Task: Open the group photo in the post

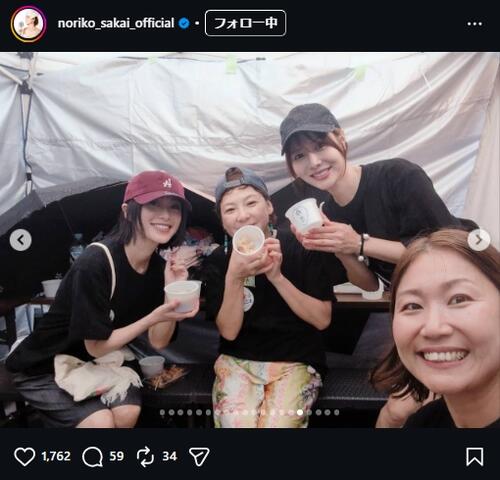Action: tap(250, 240)
